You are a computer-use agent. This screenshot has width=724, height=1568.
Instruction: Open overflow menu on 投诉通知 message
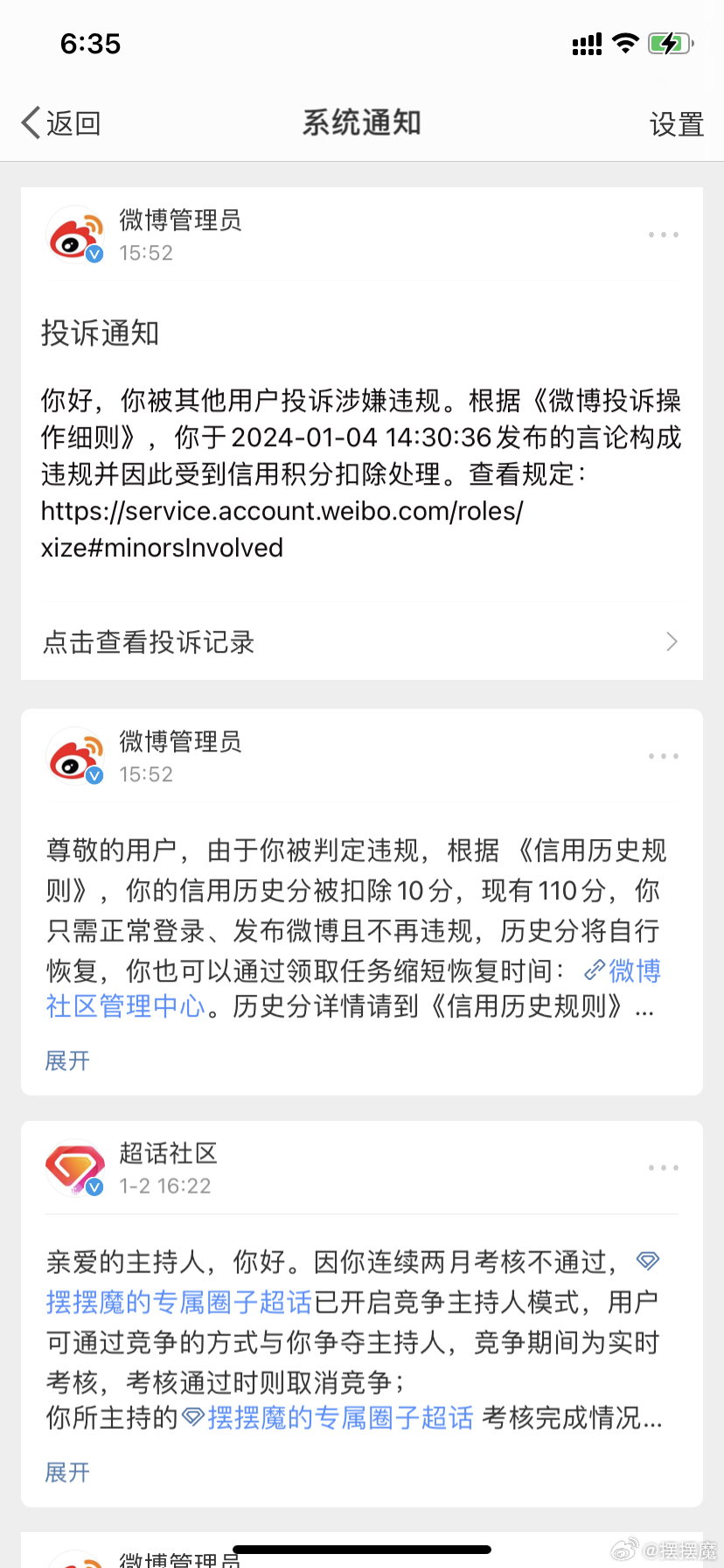663,234
